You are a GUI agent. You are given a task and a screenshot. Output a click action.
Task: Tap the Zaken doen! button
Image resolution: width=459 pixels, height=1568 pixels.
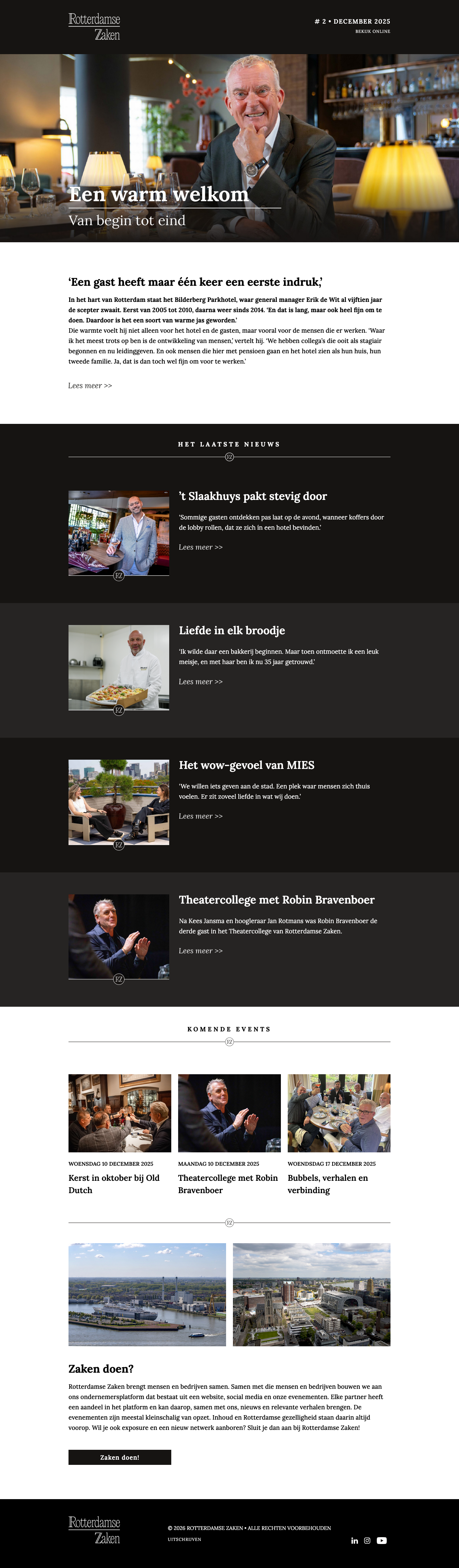(x=119, y=1457)
